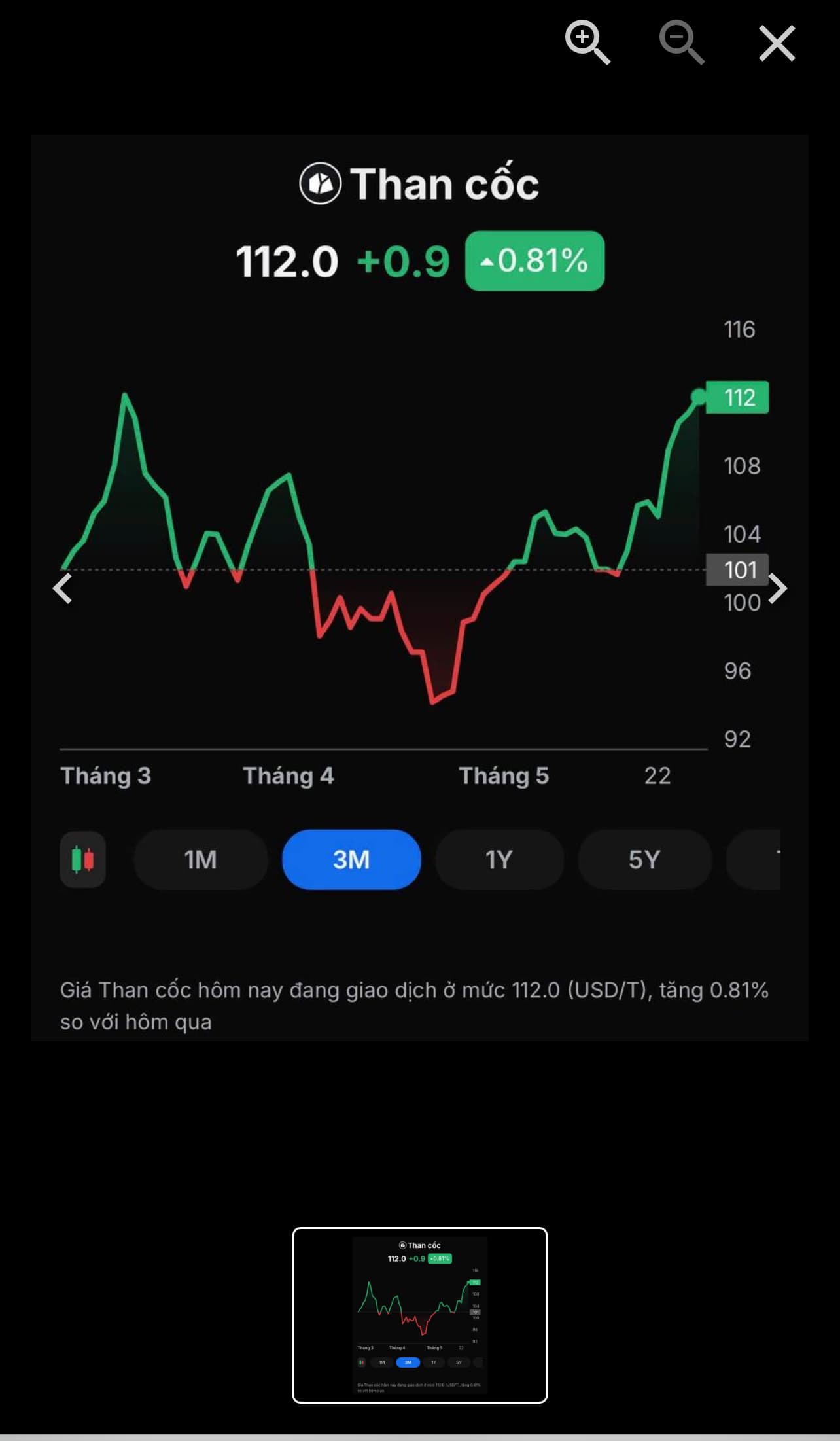Close the image viewer
Viewport: 840px width, 1441px height.
777,44
